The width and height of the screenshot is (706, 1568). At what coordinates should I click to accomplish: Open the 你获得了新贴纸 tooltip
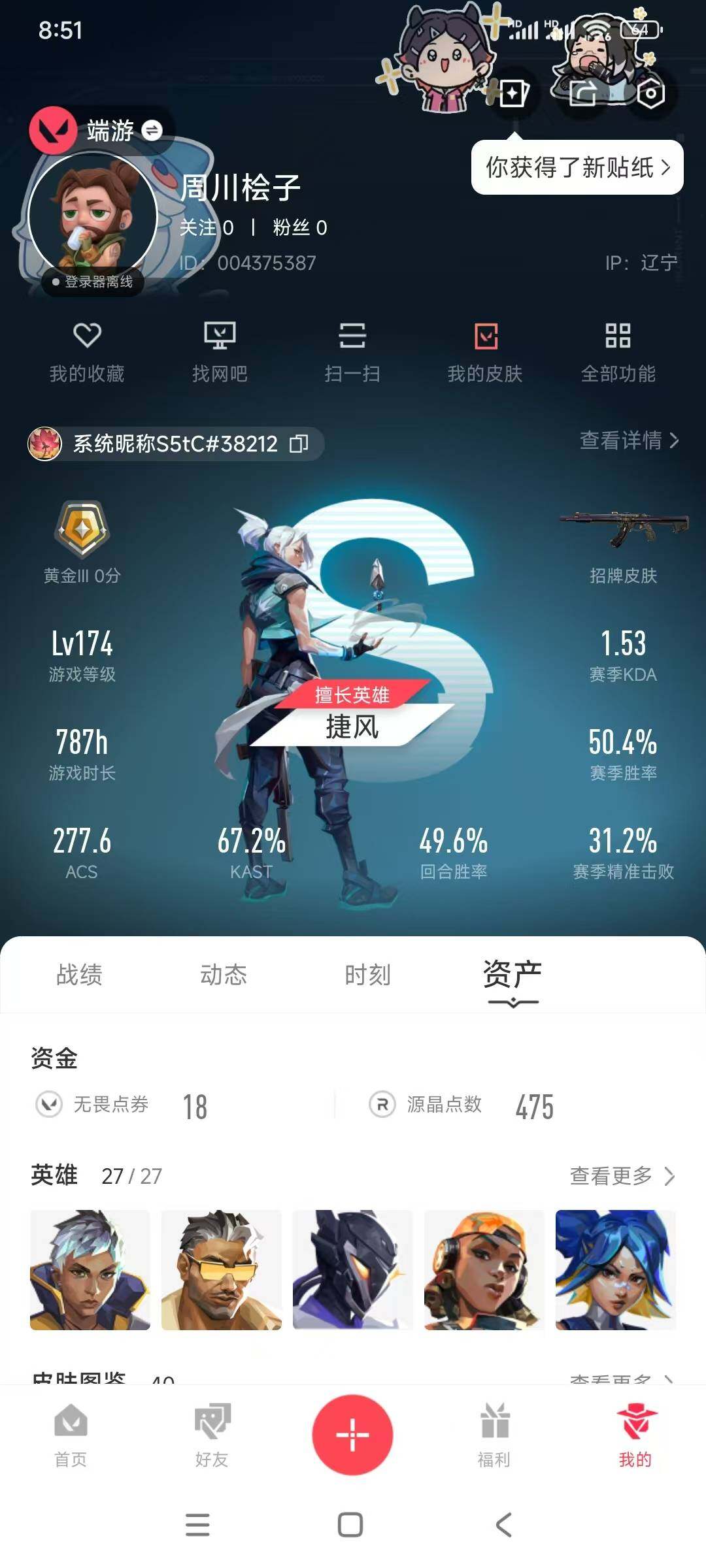[577, 168]
